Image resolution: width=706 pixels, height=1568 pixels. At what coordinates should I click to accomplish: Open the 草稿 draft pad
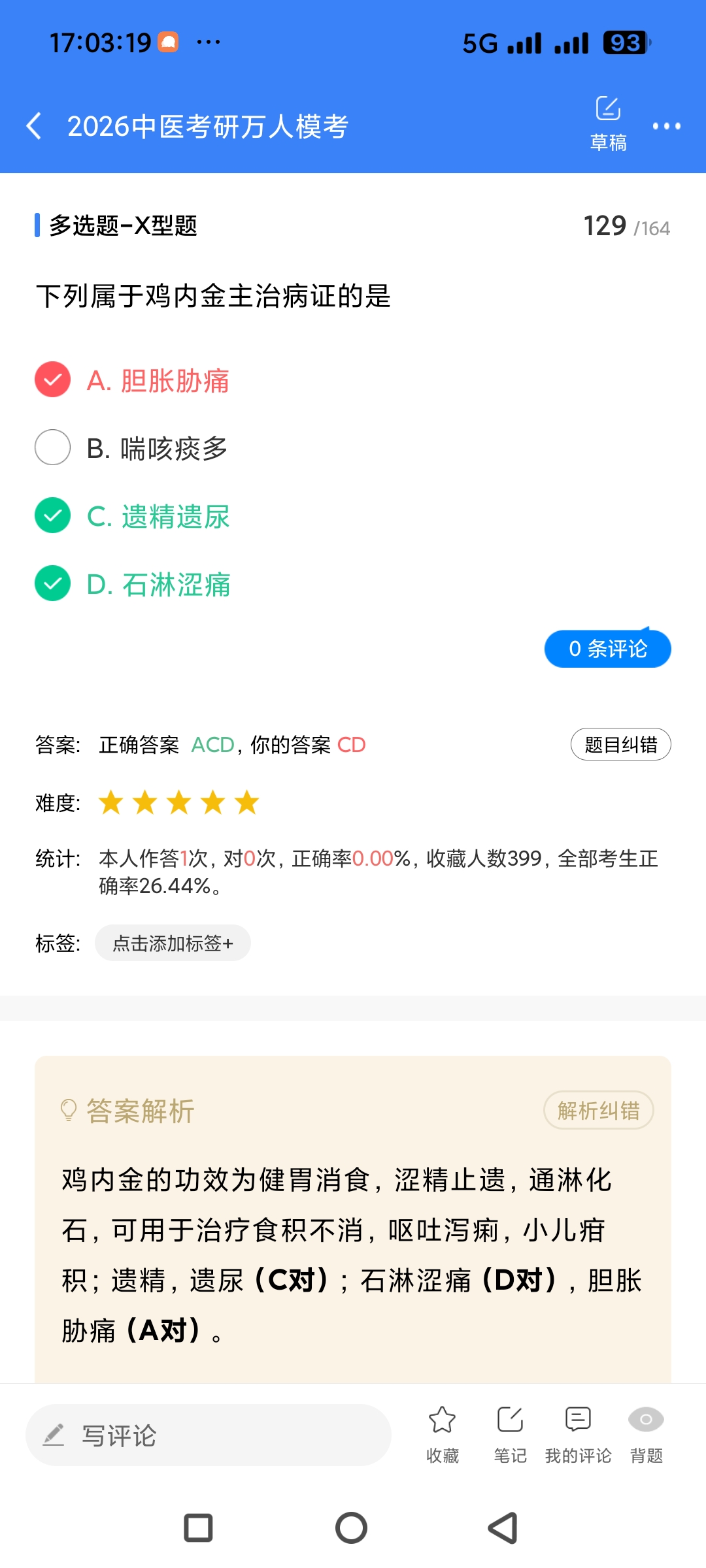point(608,123)
